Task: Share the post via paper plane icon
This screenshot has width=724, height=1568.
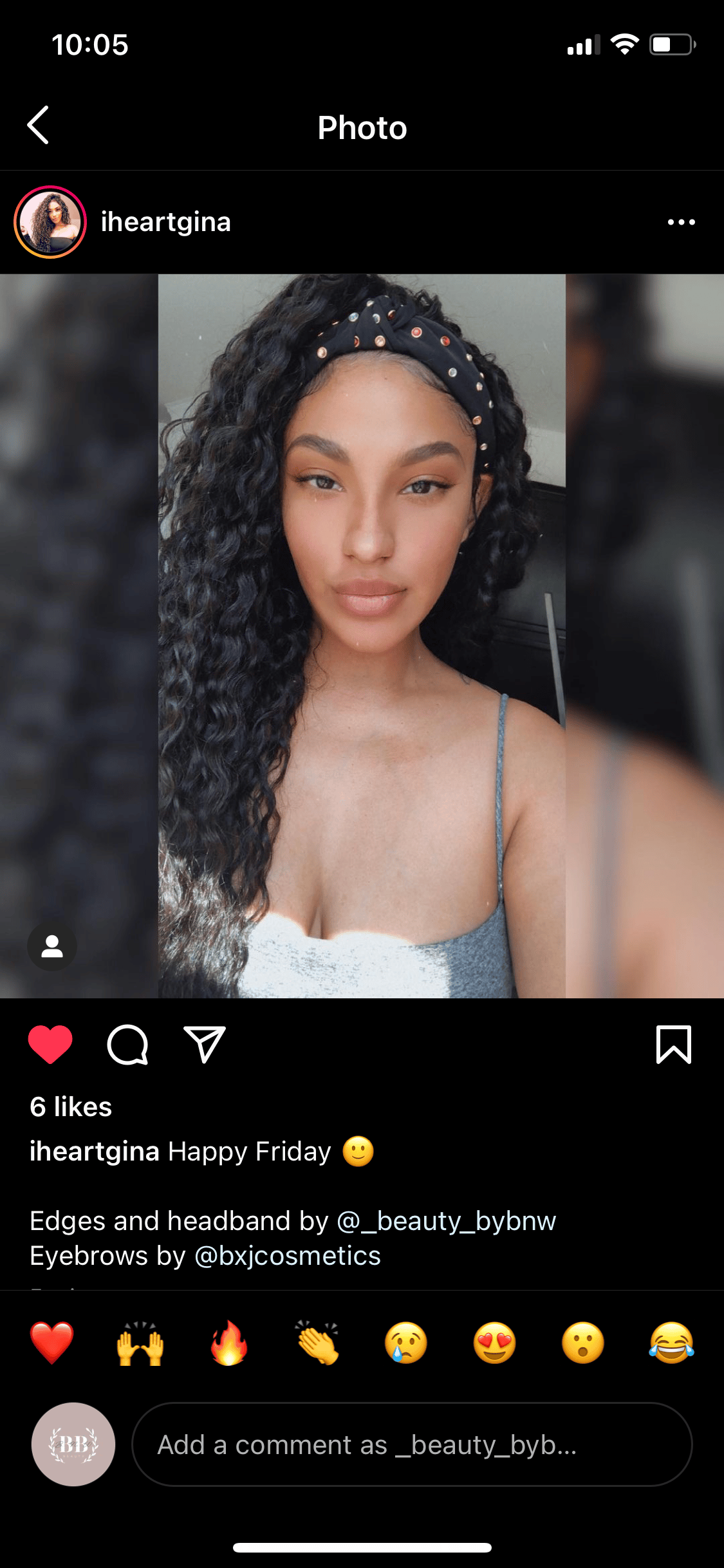Action: pyautogui.click(x=205, y=1044)
